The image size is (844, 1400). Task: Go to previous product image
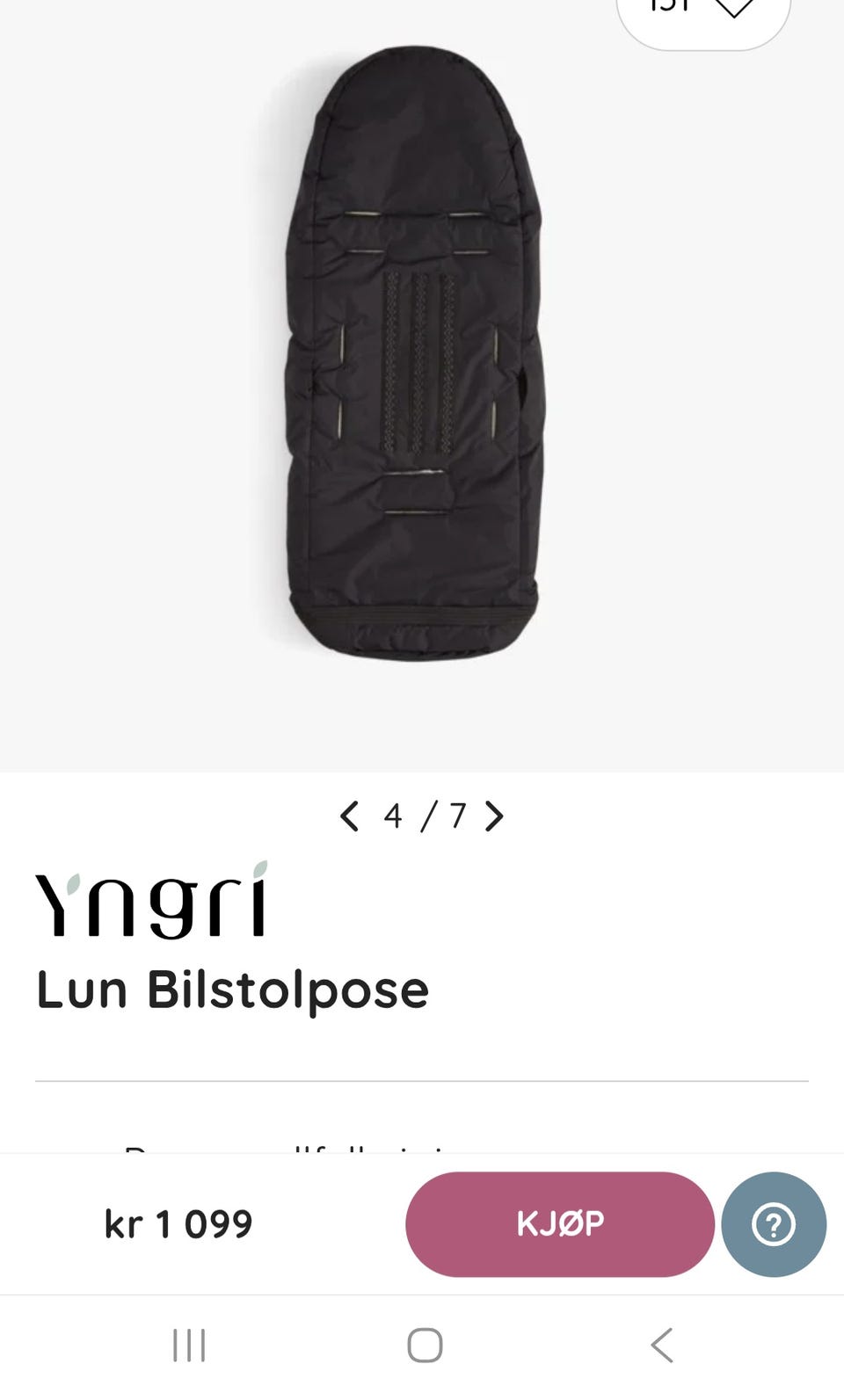click(x=349, y=816)
